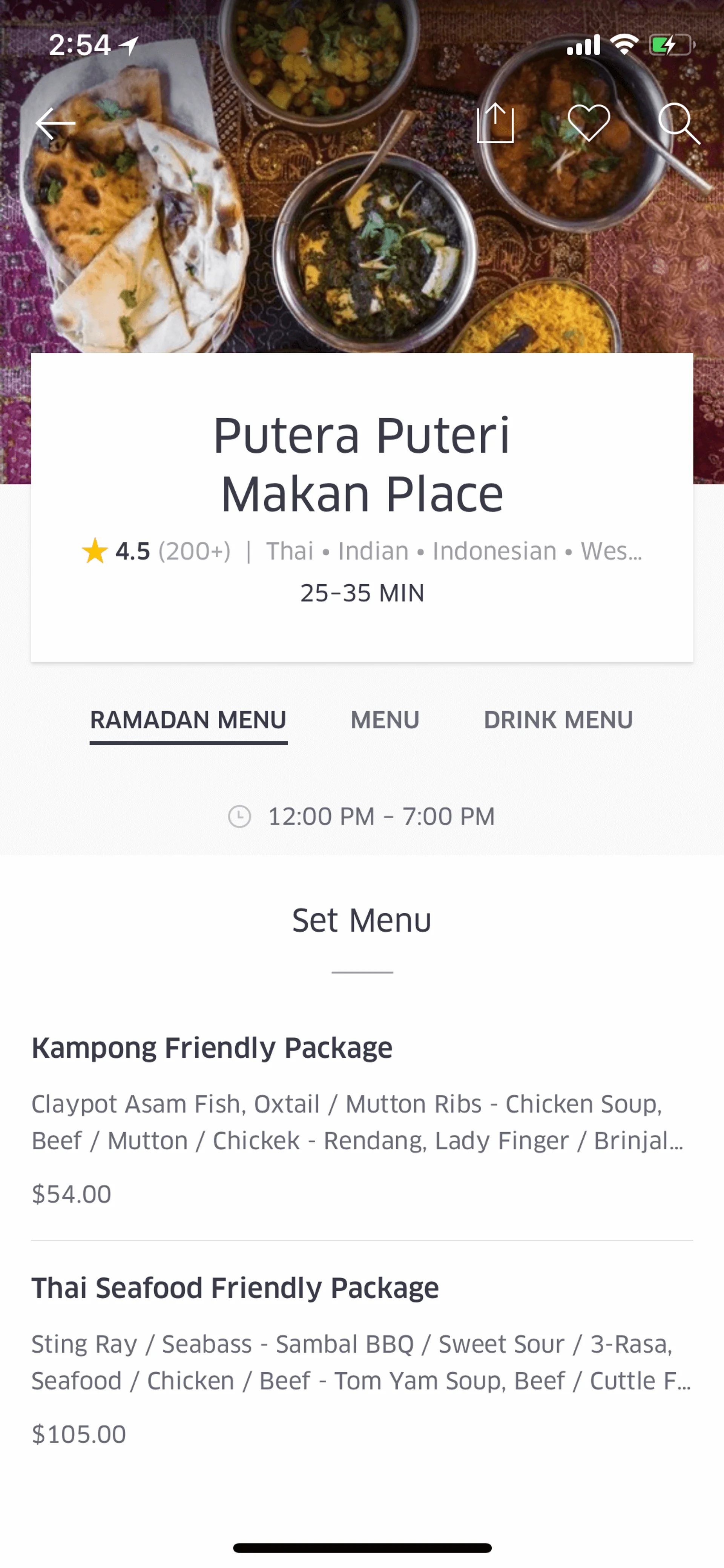This screenshot has width=724, height=1568.
Task: Share this restaurant
Action: pyautogui.click(x=495, y=124)
